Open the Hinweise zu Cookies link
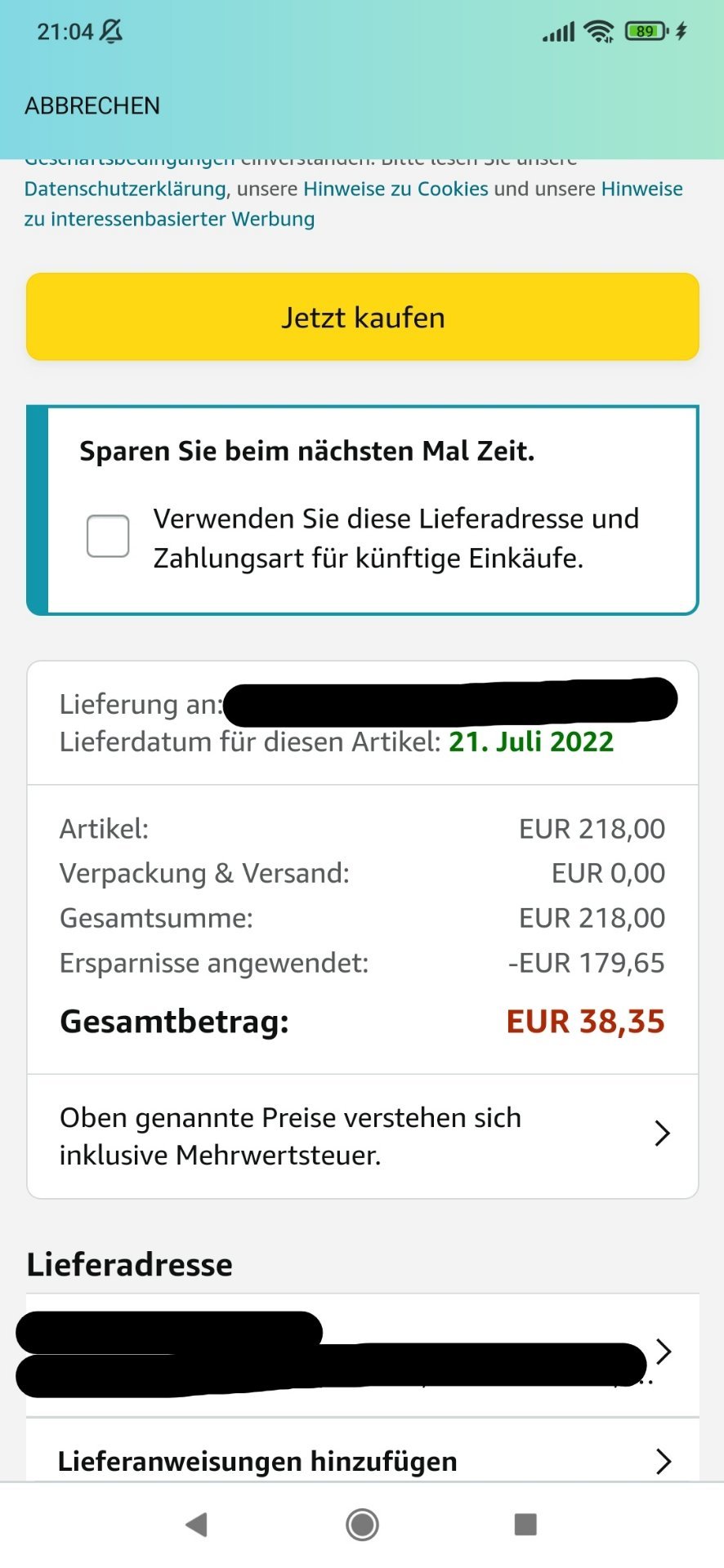Screen dimensions: 724x1568 (396, 189)
